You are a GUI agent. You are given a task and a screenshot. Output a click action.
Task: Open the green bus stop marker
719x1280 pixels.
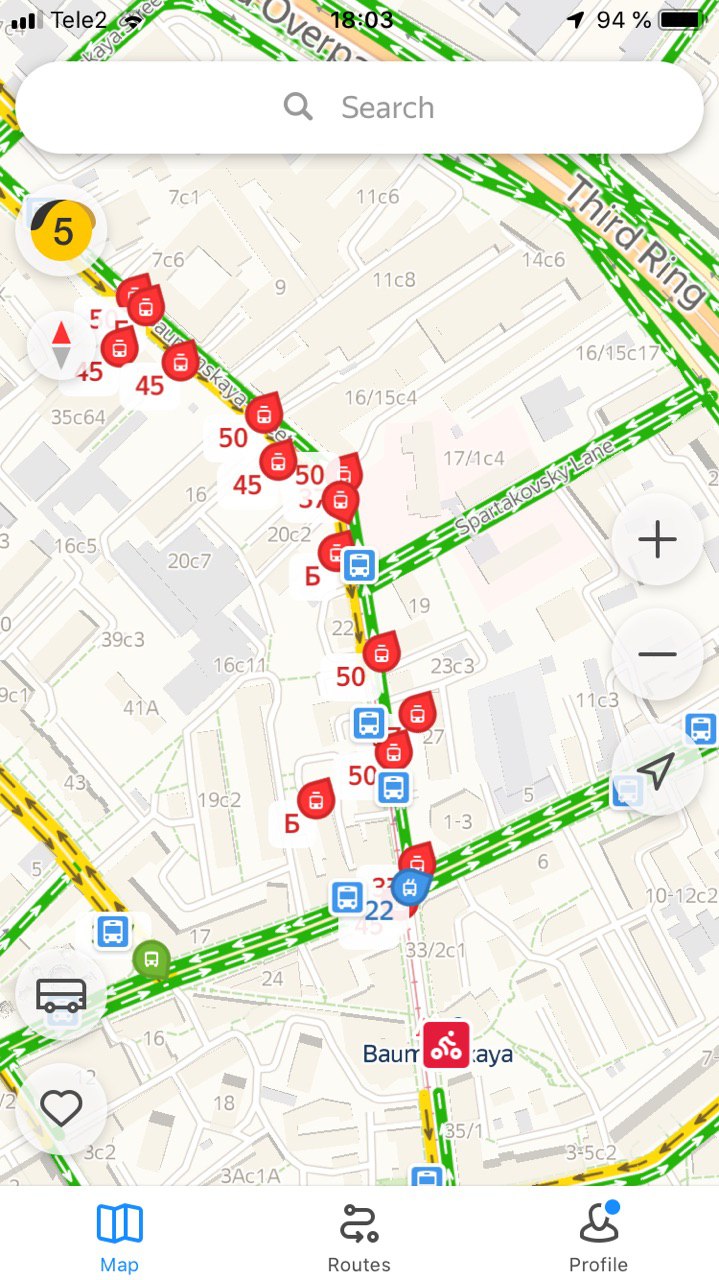[151, 960]
